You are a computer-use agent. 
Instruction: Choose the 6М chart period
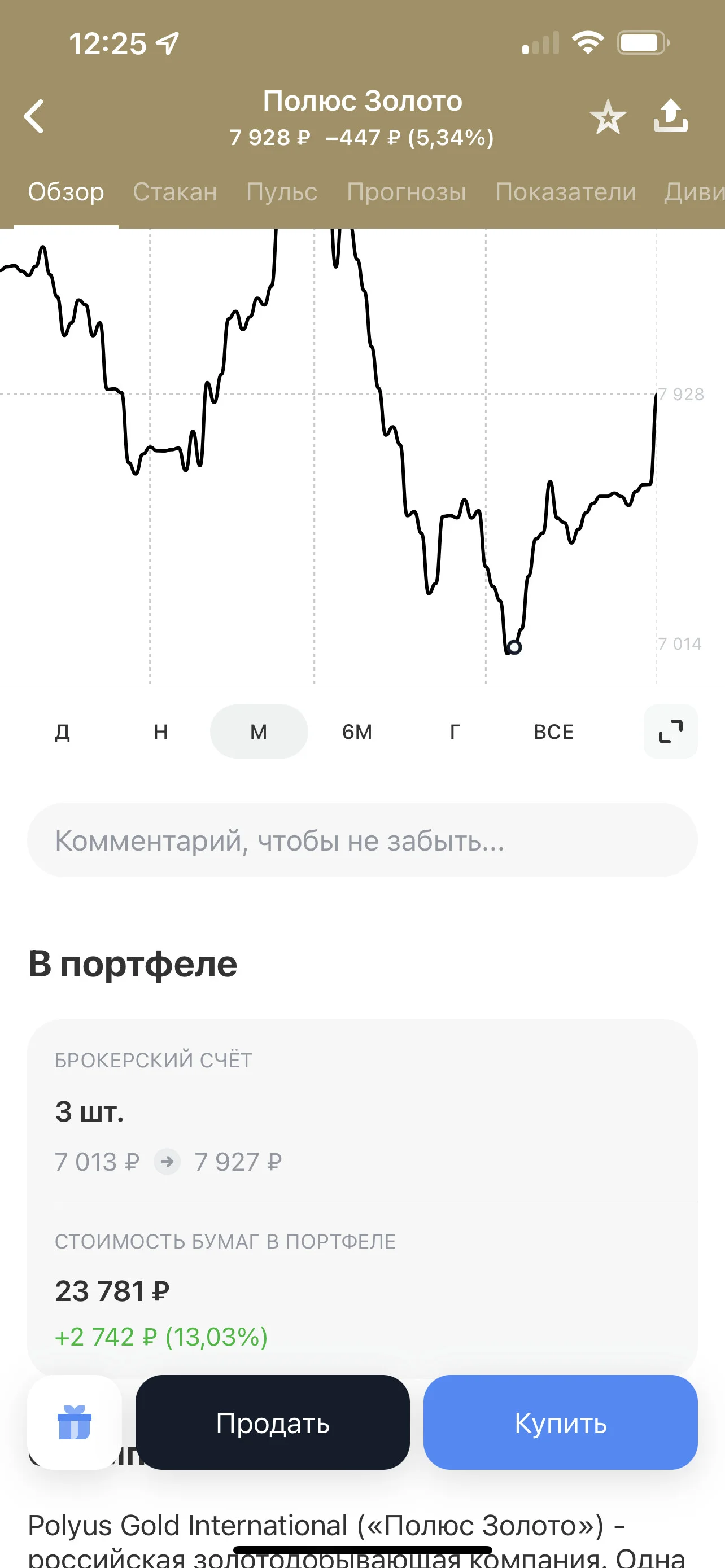pyautogui.click(x=357, y=731)
